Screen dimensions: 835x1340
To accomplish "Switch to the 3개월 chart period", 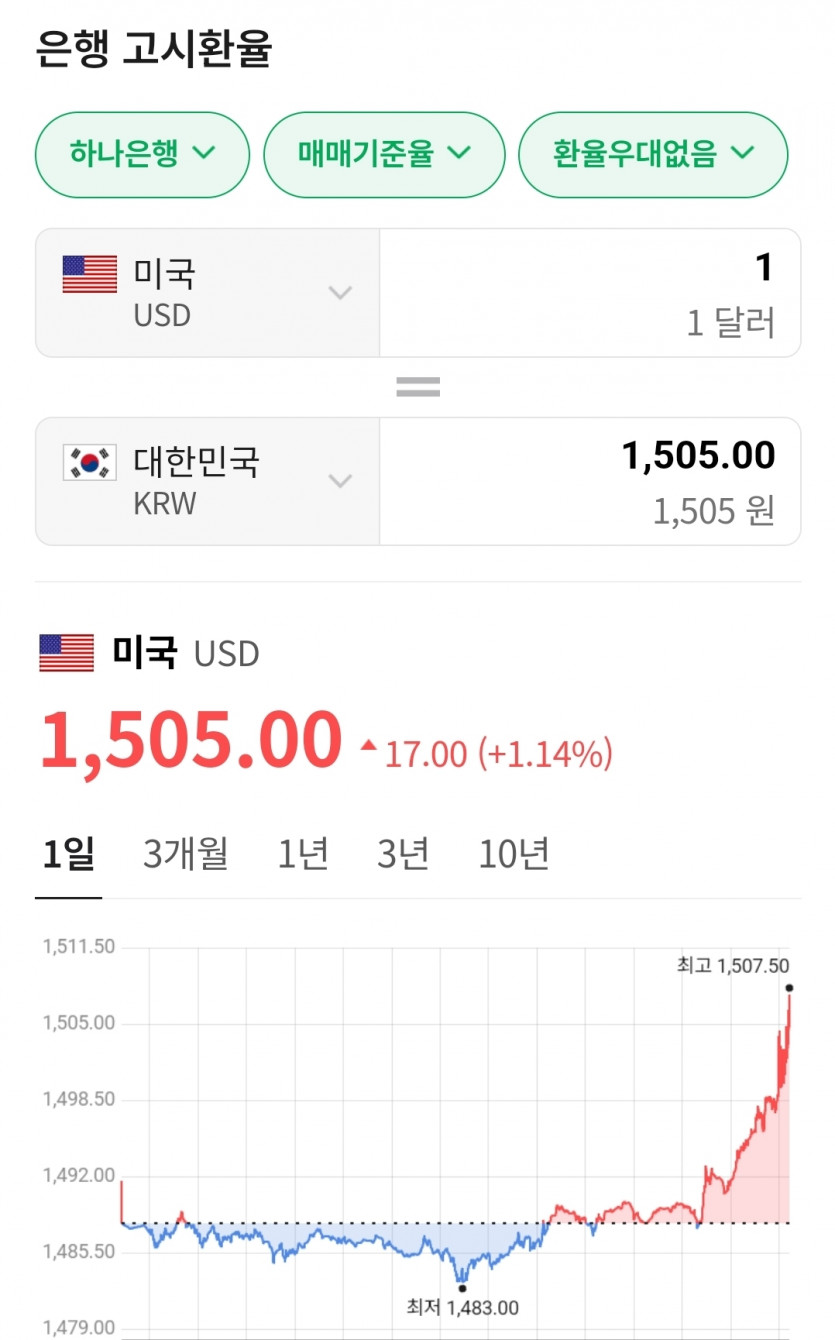I will (186, 855).
